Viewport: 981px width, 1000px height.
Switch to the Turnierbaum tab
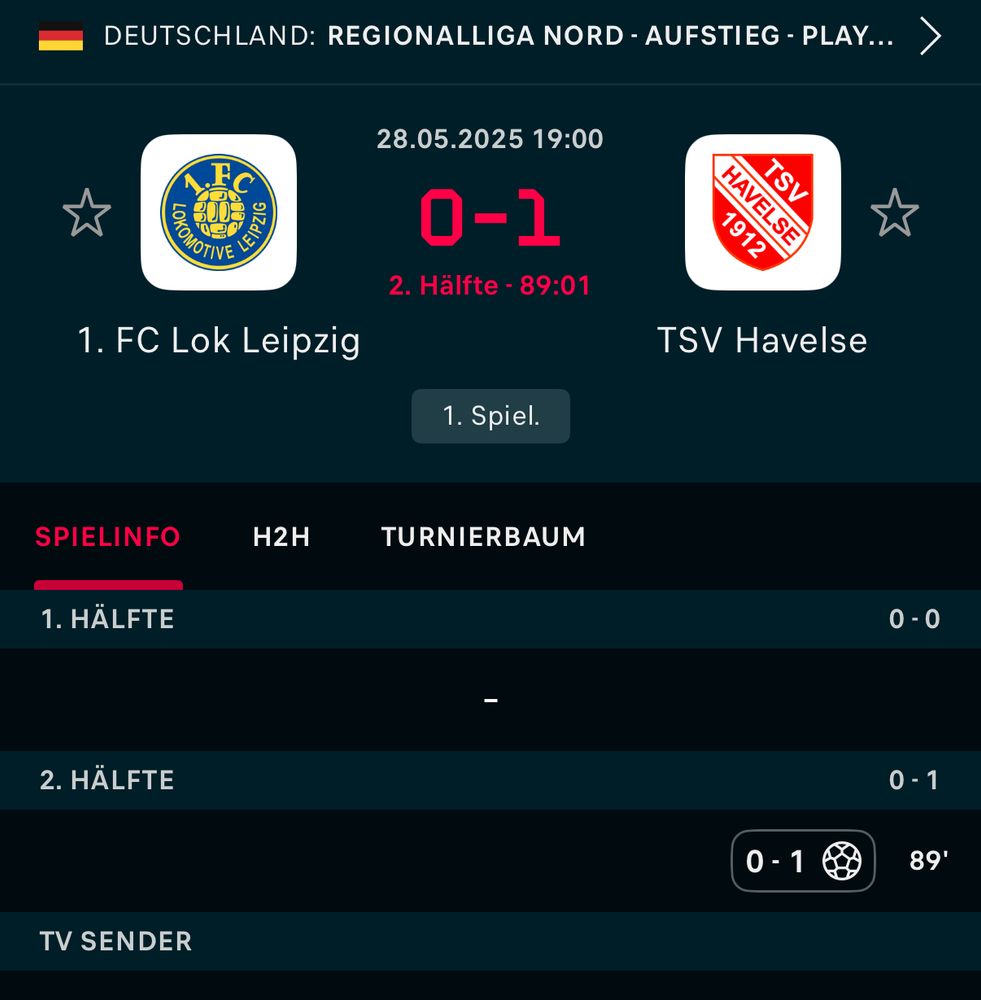(483, 537)
